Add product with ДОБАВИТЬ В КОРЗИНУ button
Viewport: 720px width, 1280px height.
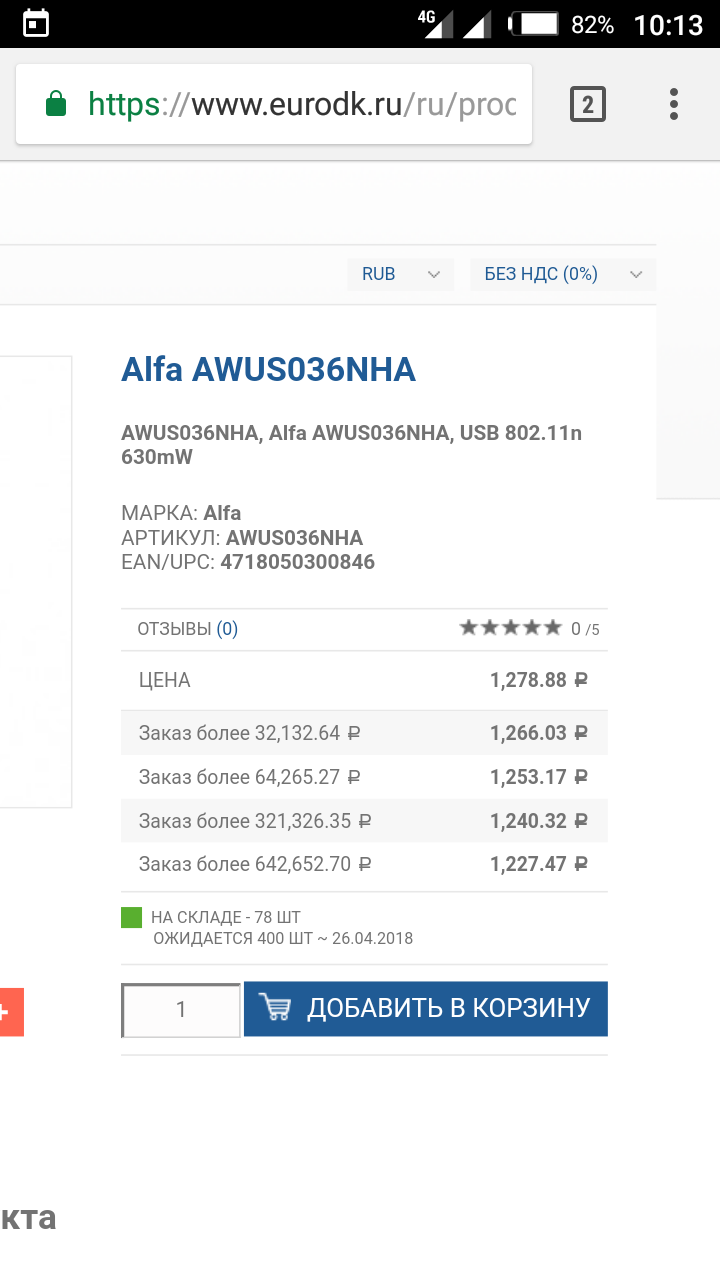pos(426,1008)
